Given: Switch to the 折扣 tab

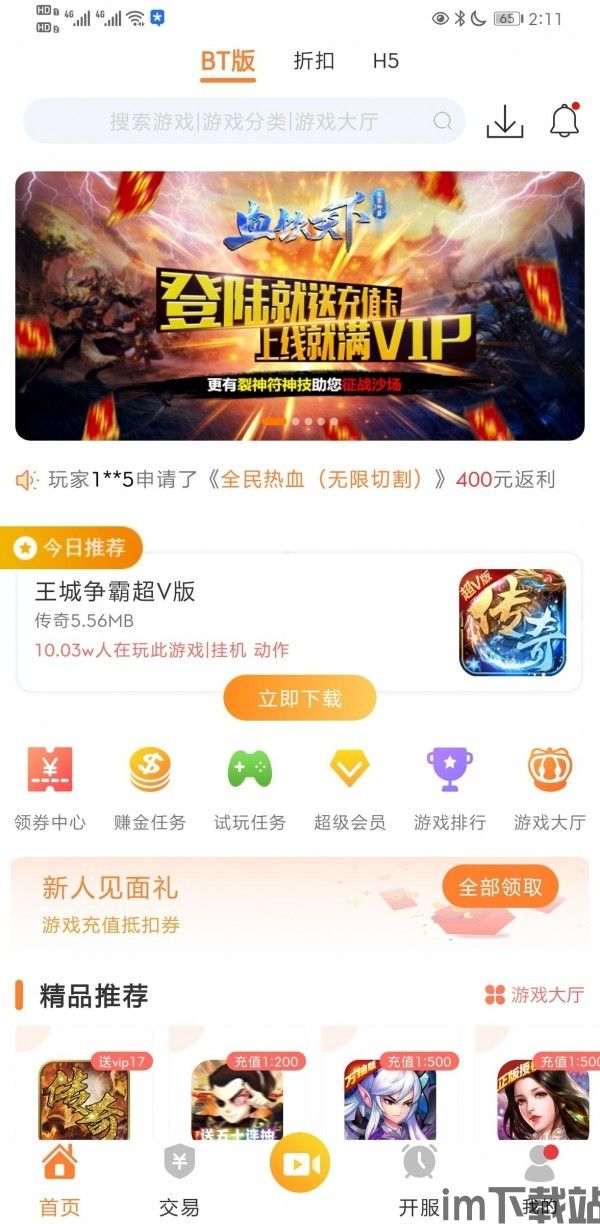Looking at the screenshot, I should tap(314, 61).
